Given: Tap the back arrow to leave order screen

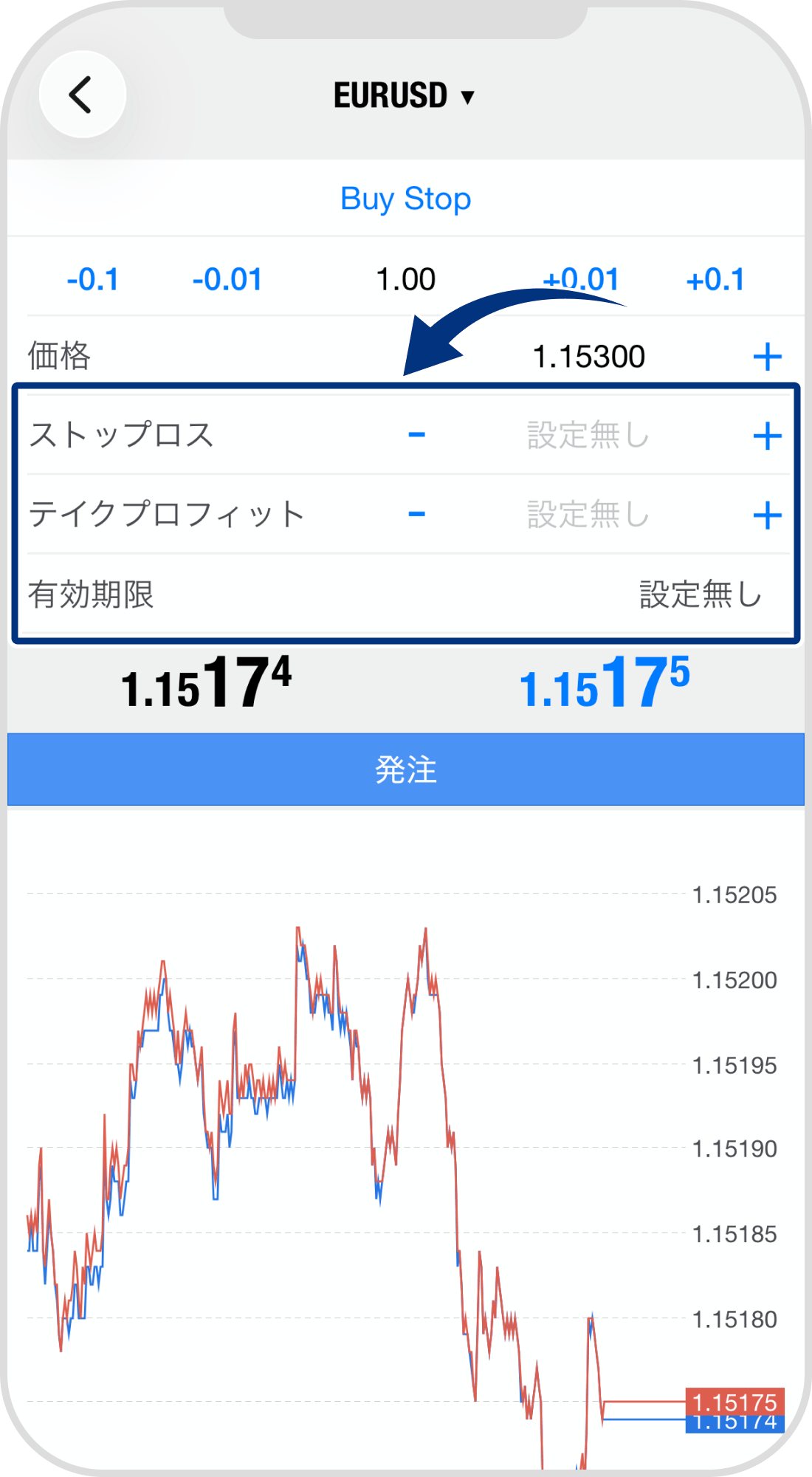Looking at the screenshot, I should click(x=81, y=95).
